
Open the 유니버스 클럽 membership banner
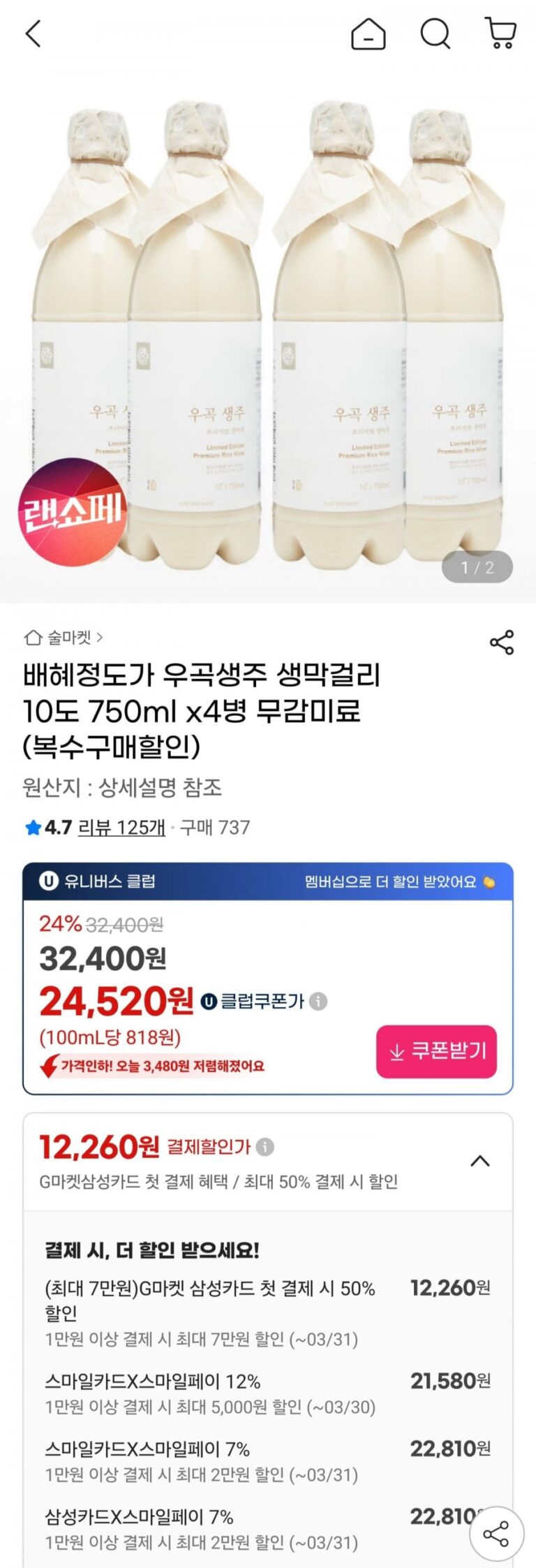[268, 881]
